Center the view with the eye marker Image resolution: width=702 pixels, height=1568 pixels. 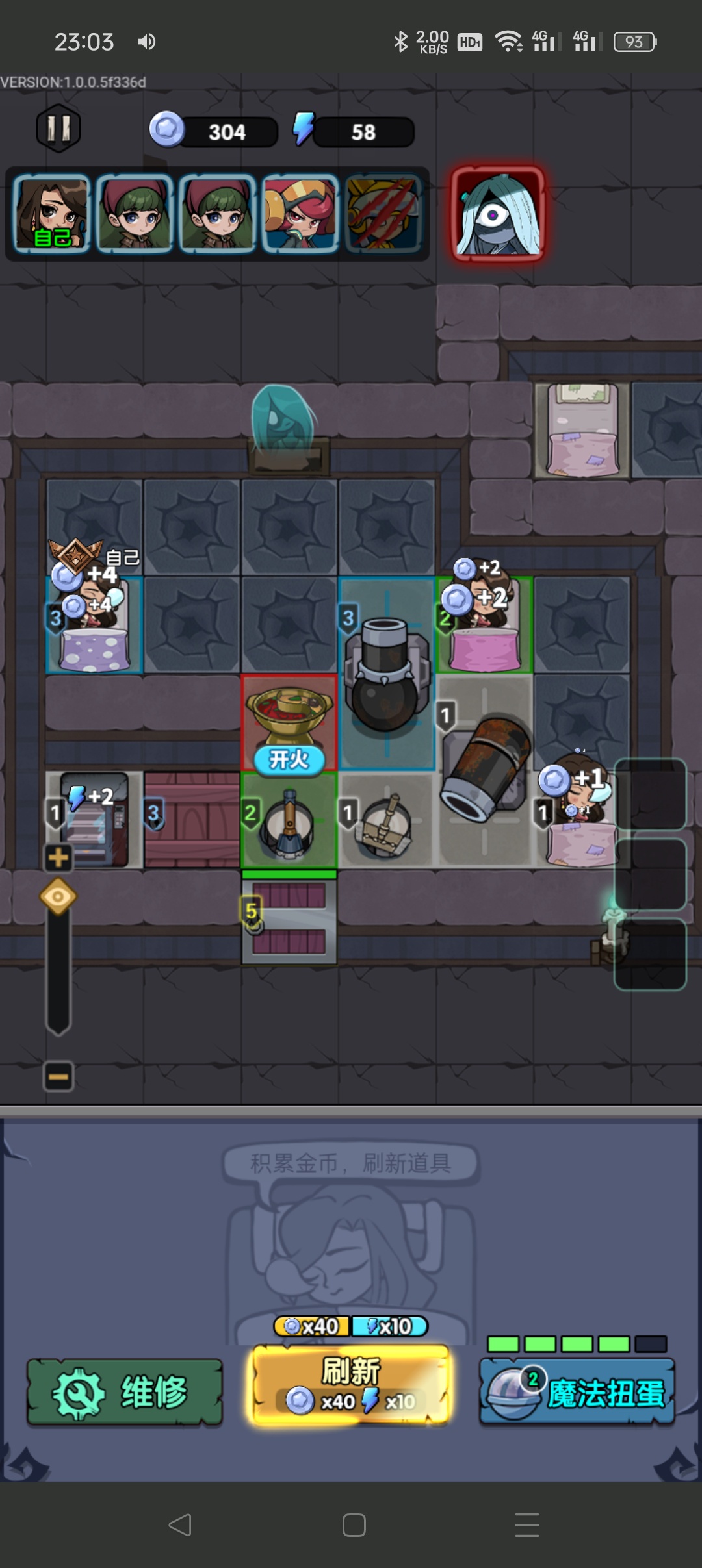(x=58, y=897)
